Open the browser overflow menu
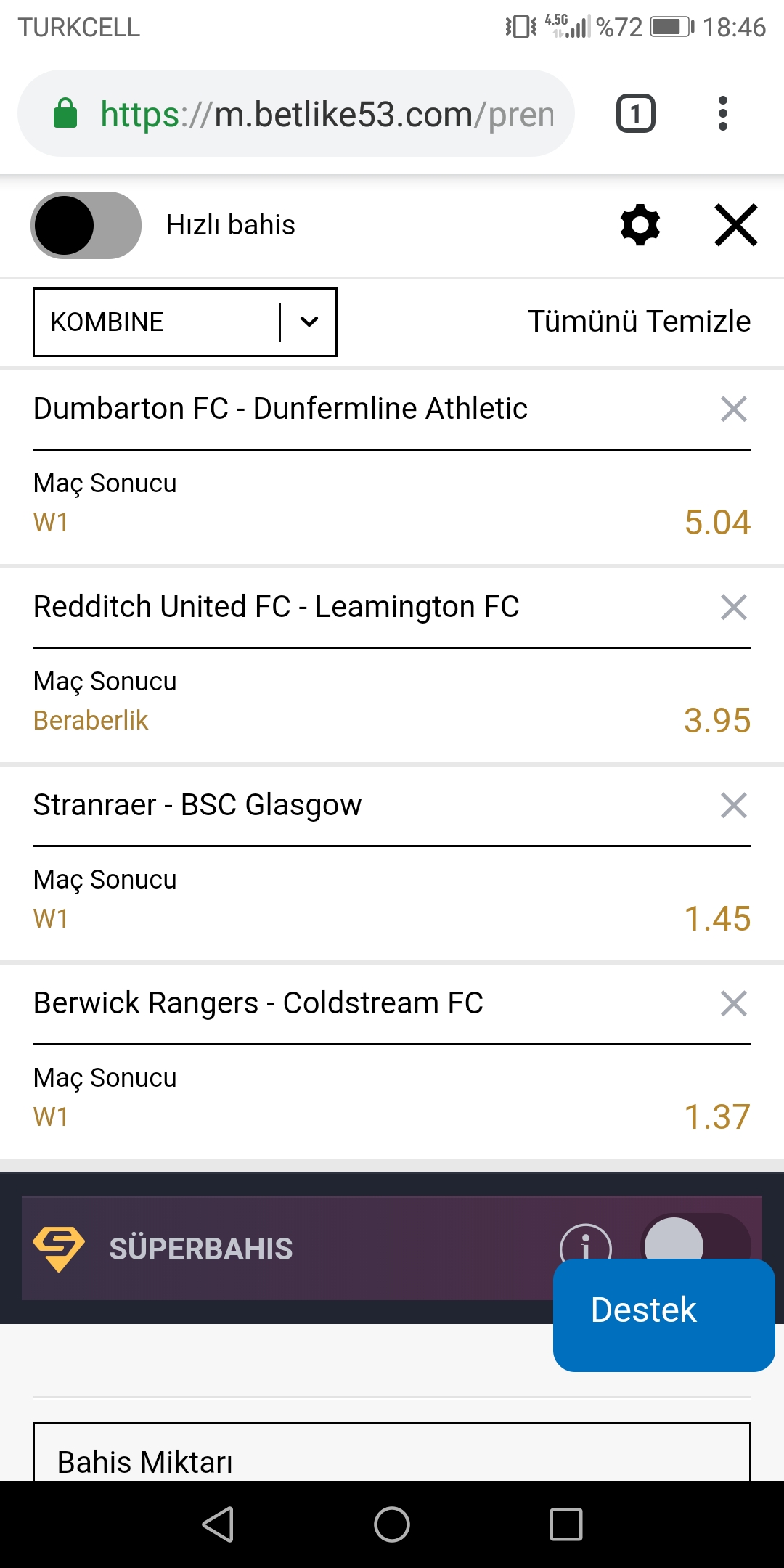784x1568 pixels. [x=722, y=114]
